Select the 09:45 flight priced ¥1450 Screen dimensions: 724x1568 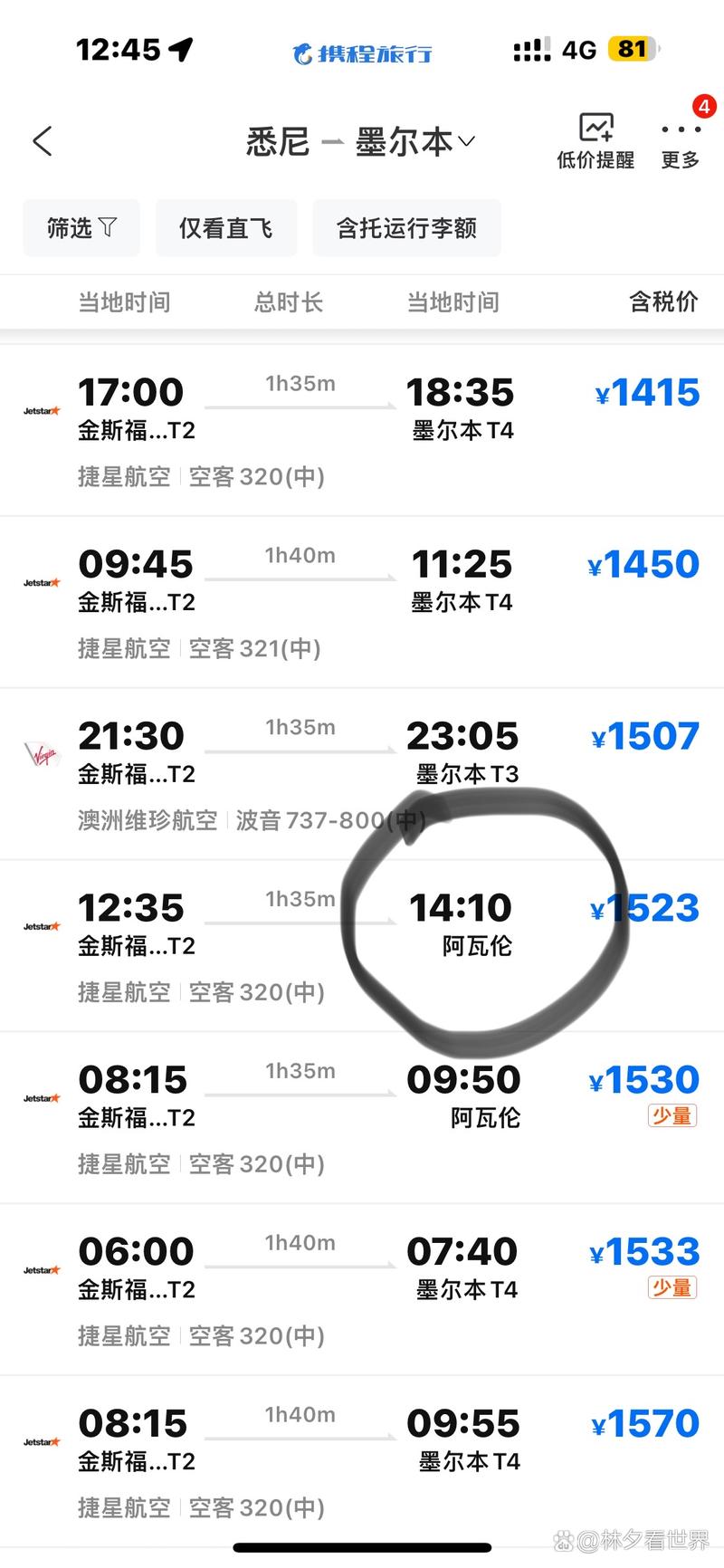(362, 603)
